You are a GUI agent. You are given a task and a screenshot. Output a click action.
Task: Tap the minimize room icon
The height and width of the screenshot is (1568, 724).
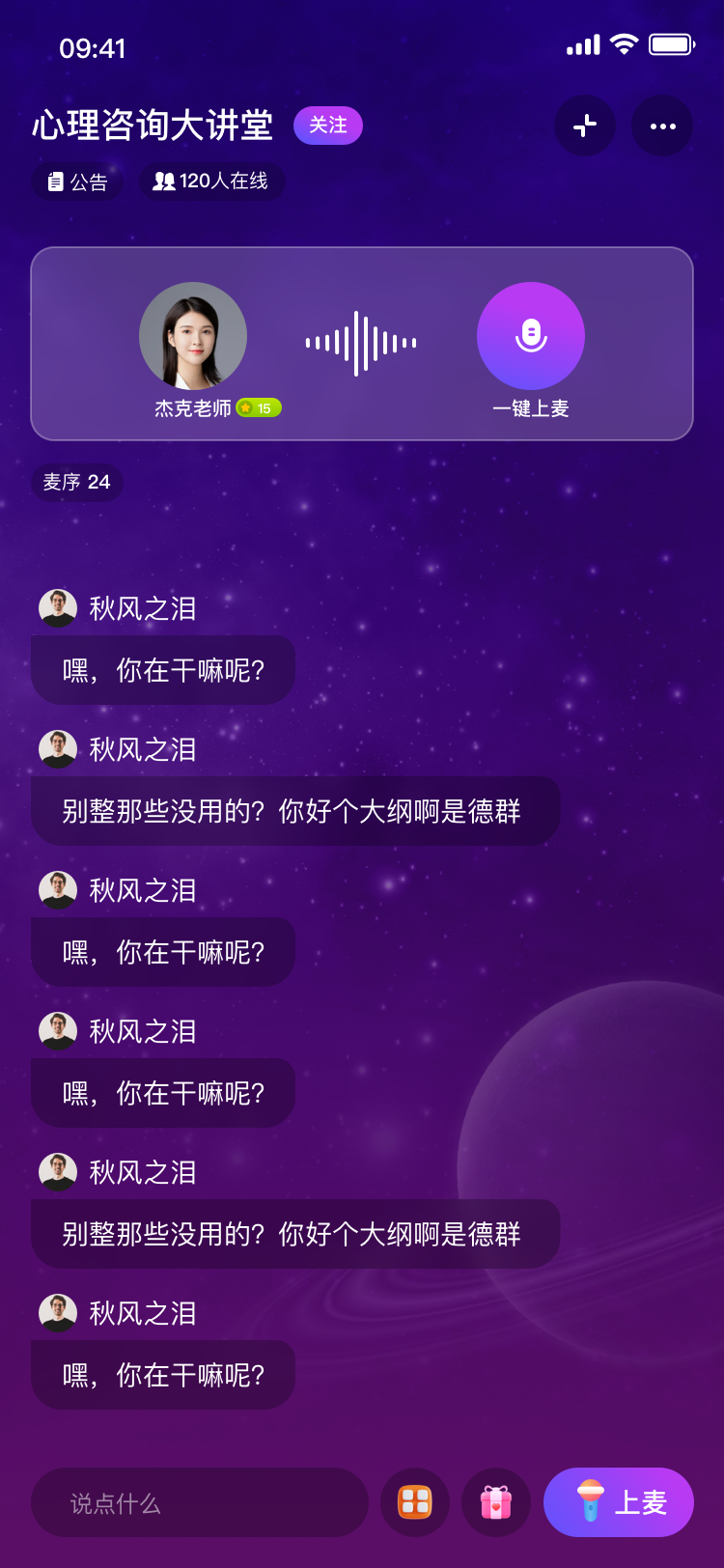tap(585, 126)
